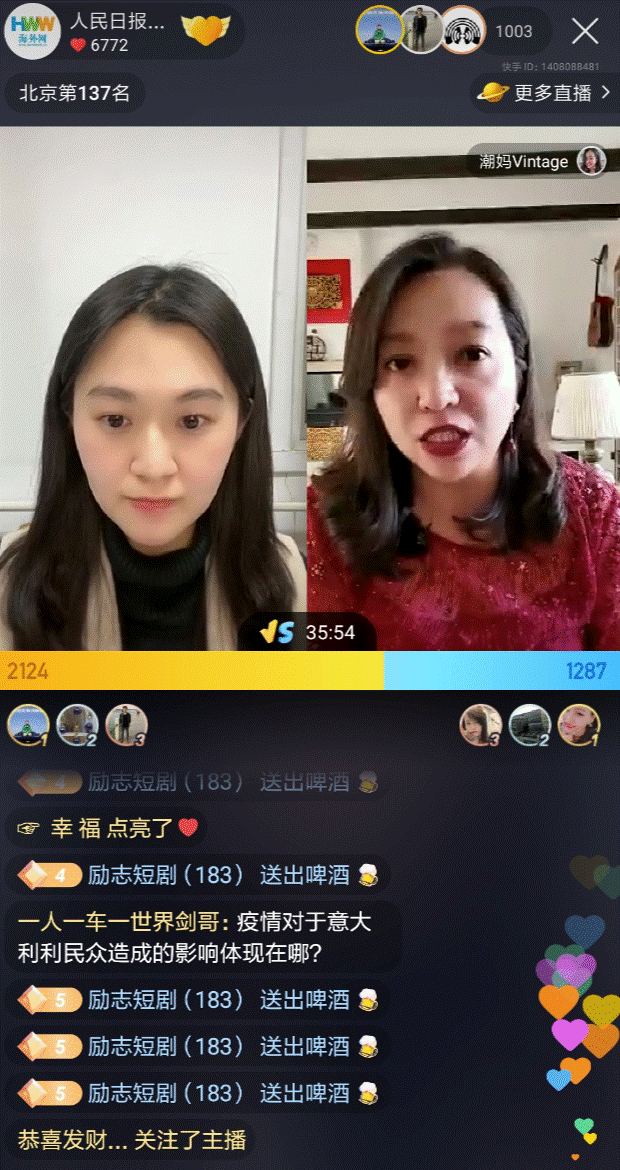This screenshot has height=1170, width=620.
Task: Open 恭喜发财 follow notification
Action: (x=131, y=1138)
